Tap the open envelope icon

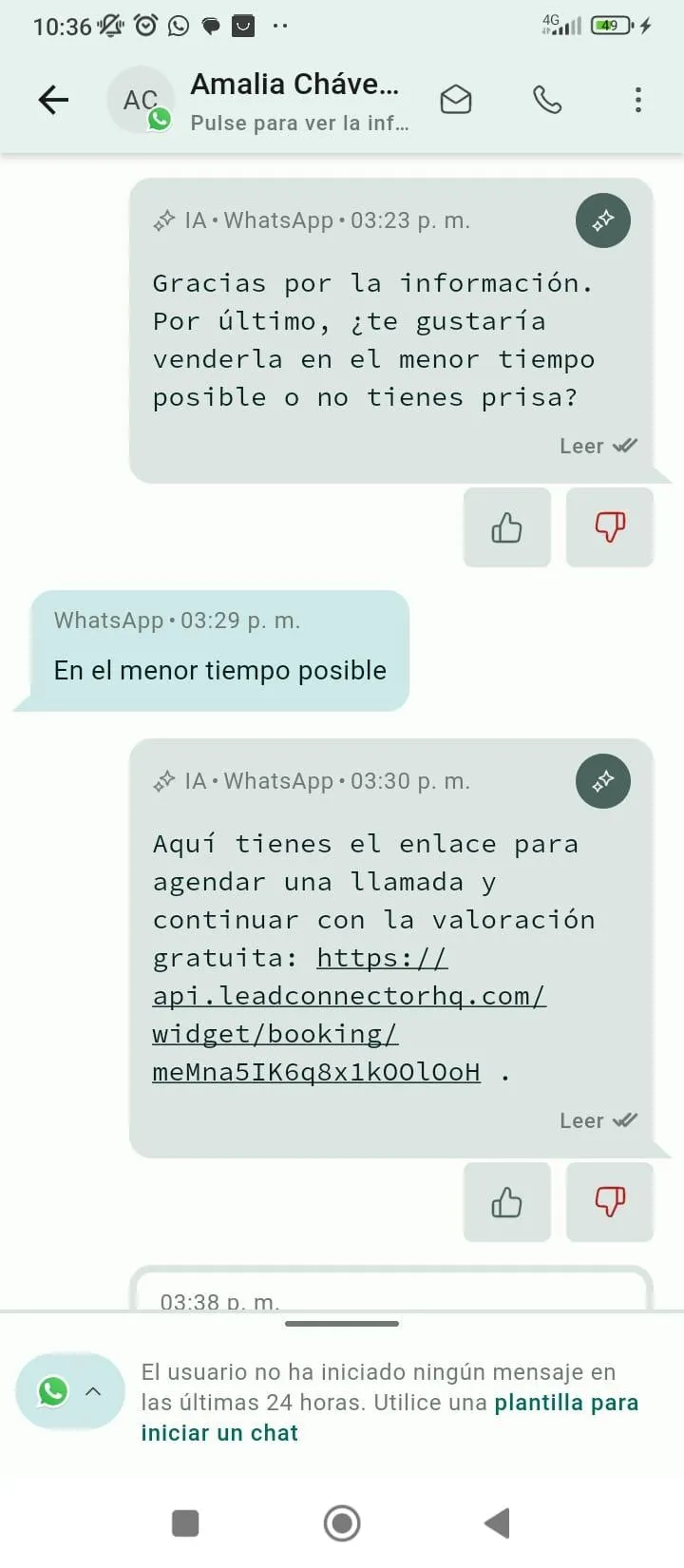(x=456, y=100)
